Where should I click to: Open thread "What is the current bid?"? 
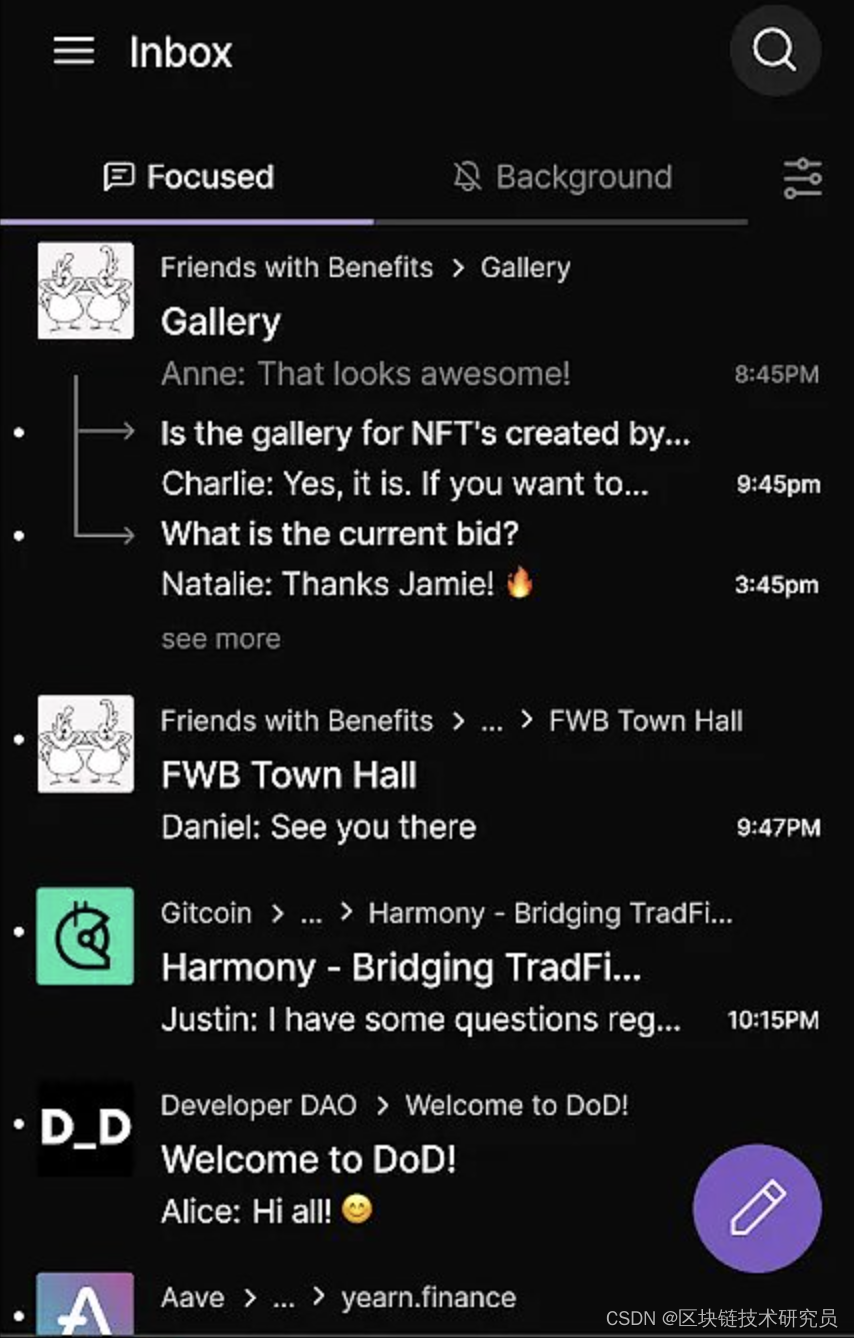click(340, 533)
